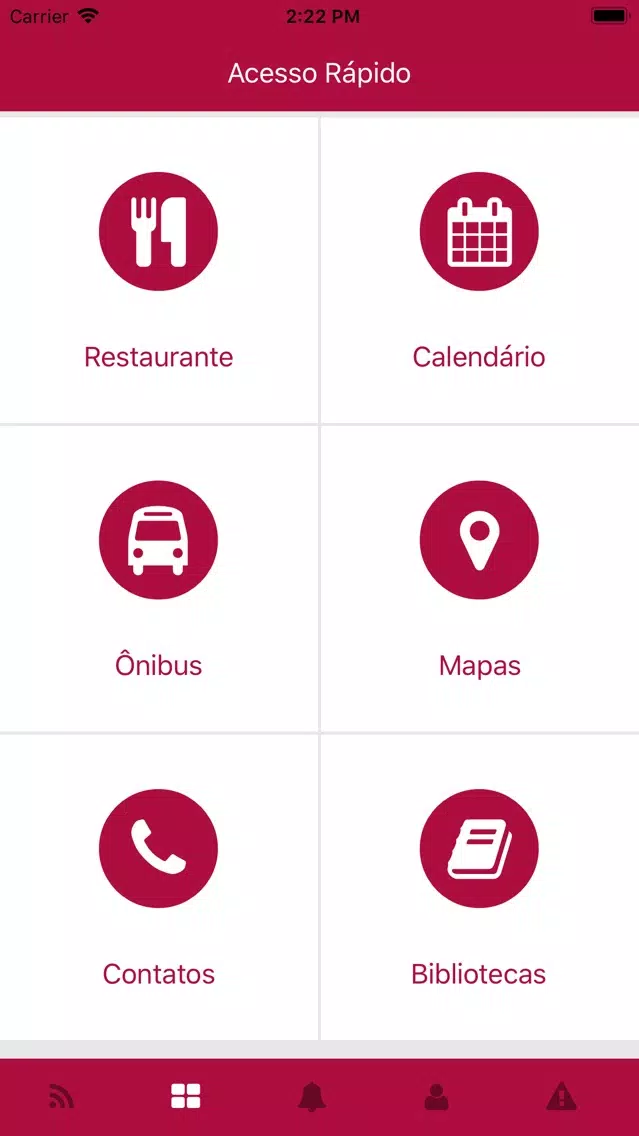Switch to the news feed tab
The image size is (639, 1136).
point(62,1097)
